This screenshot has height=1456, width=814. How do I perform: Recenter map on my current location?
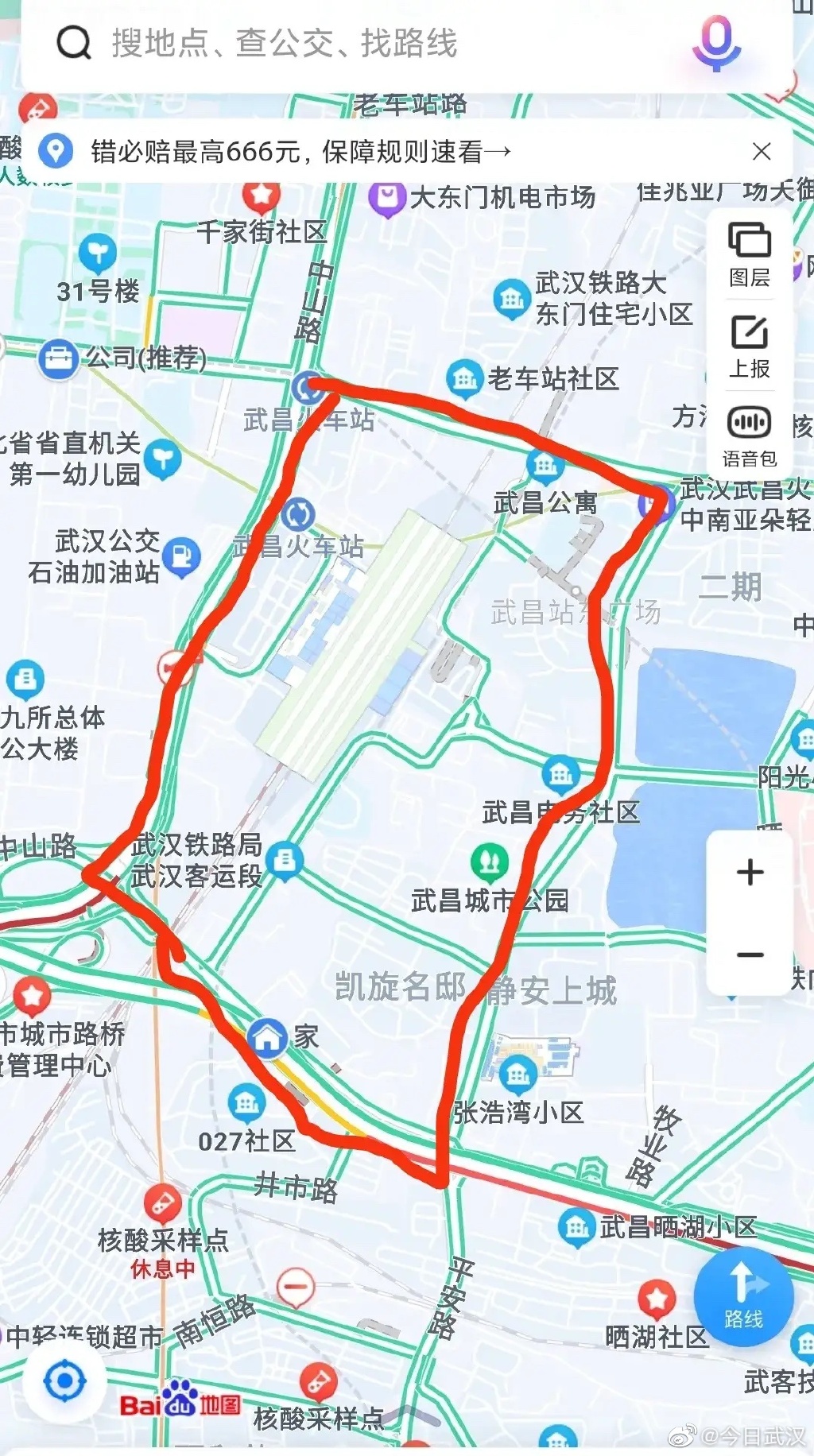[65, 1381]
